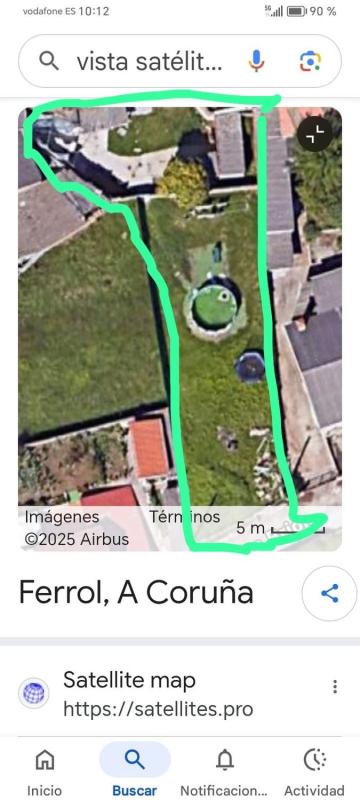This screenshot has height=800, width=360.
Task: Open Google Lens camera search
Action: point(310,61)
